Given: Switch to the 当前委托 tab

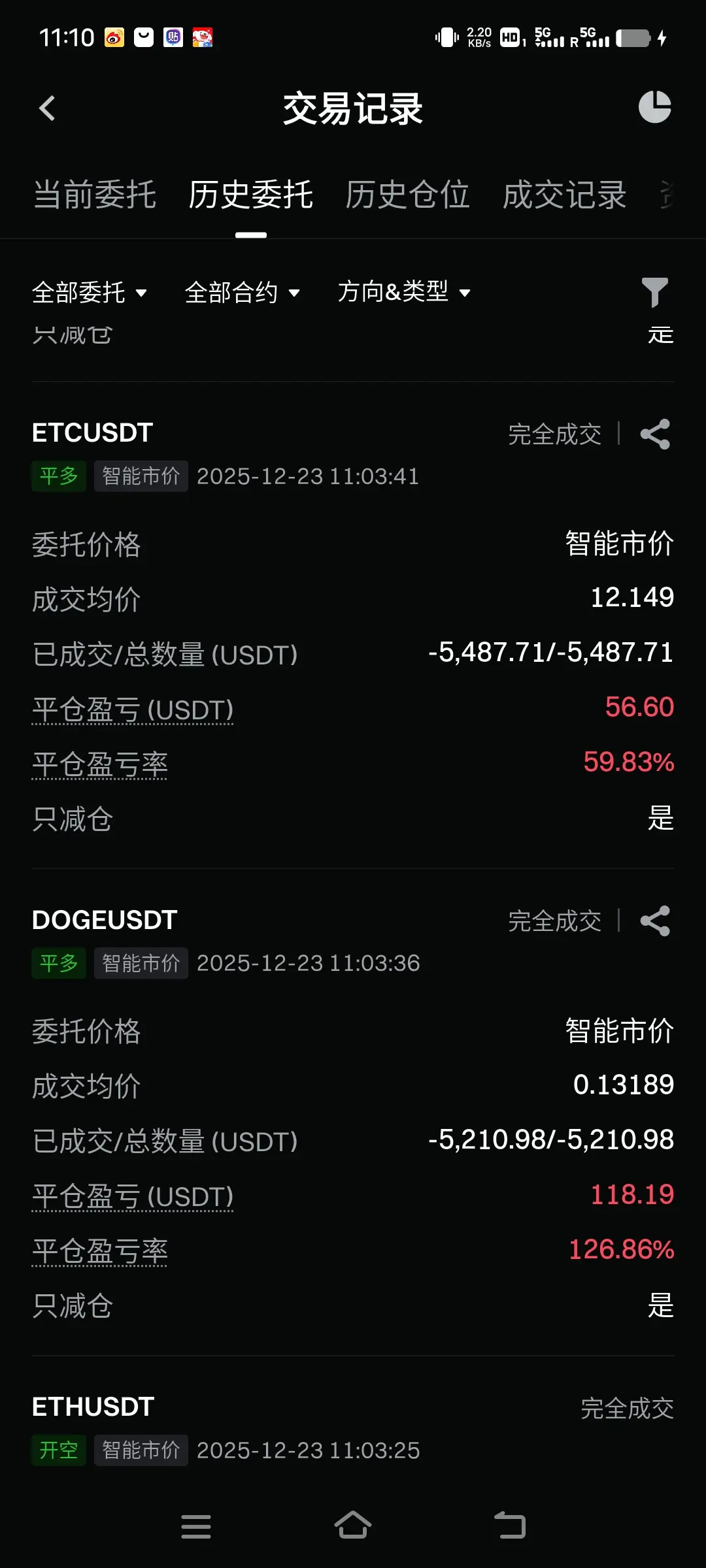Looking at the screenshot, I should [x=95, y=195].
